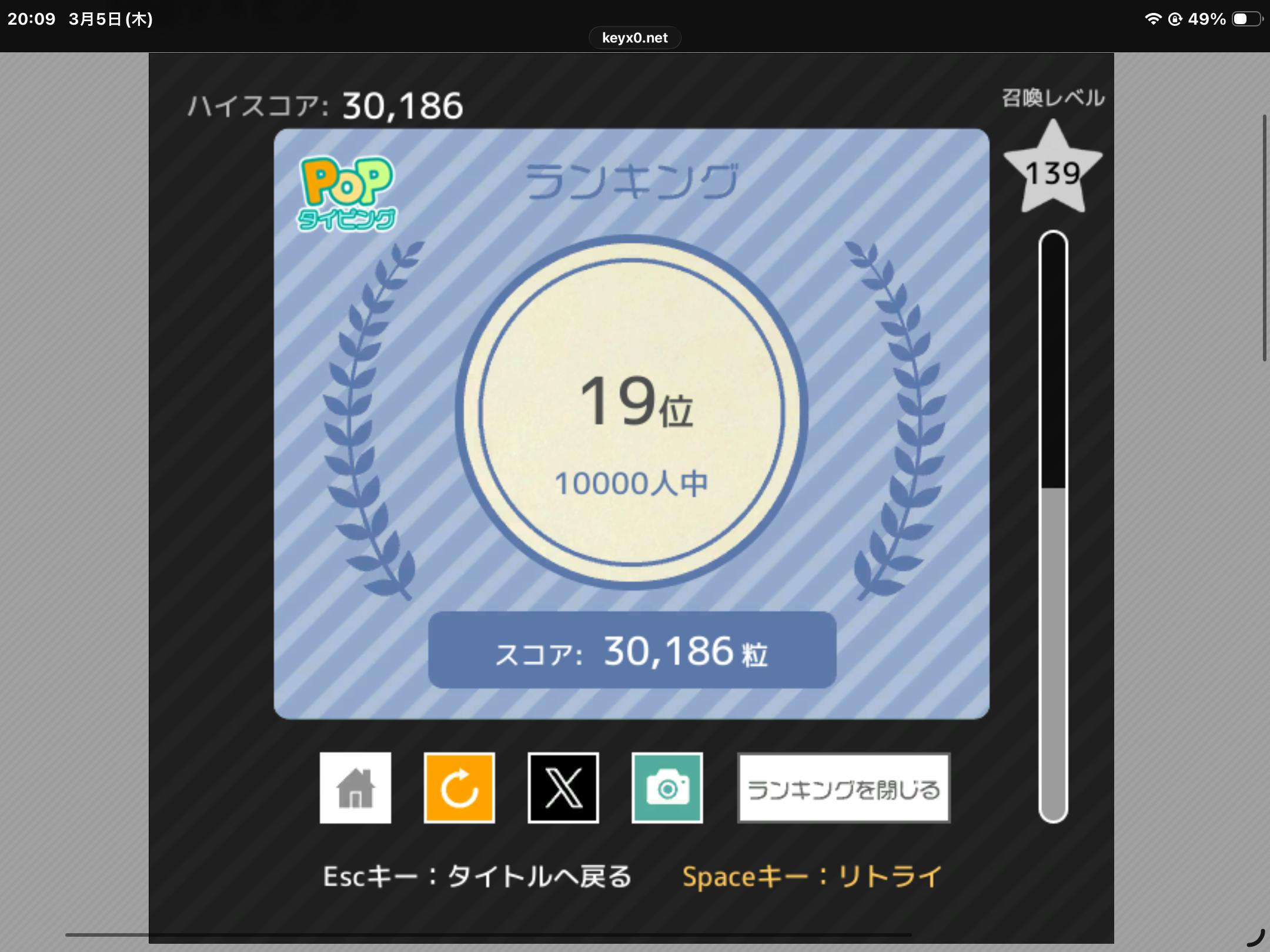Close the ranking panel (ランキングを閉じる)
The height and width of the screenshot is (952, 1270).
point(844,788)
